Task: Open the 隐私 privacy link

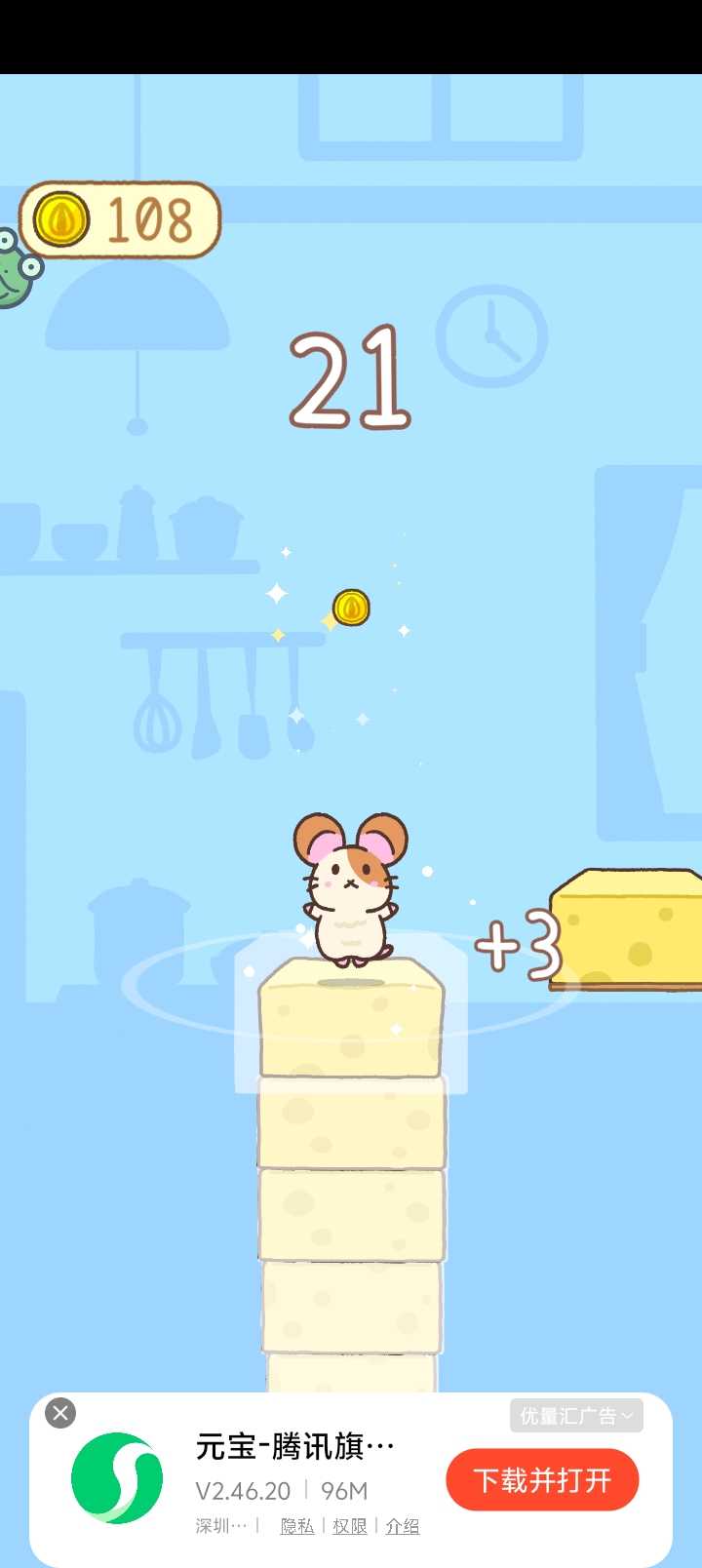Action: pyautogui.click(x=297, y=1526)
